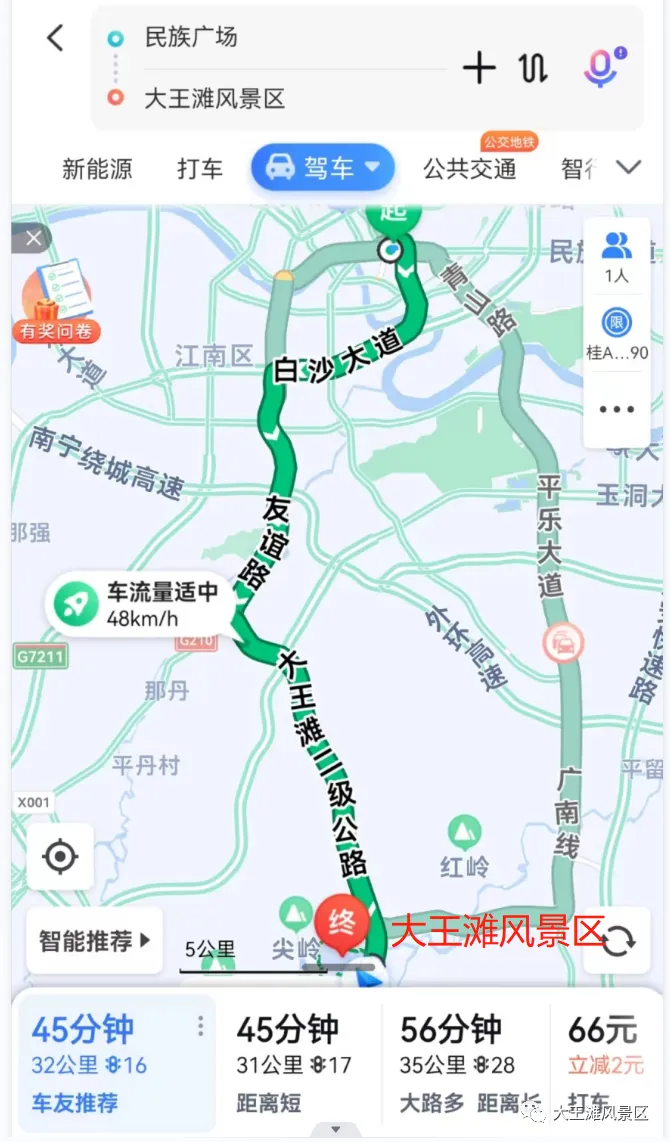The width and height of the screenshot is (670, 1142).
Task: Add a waypoint with the plus icon
Action: click(479, 68)
